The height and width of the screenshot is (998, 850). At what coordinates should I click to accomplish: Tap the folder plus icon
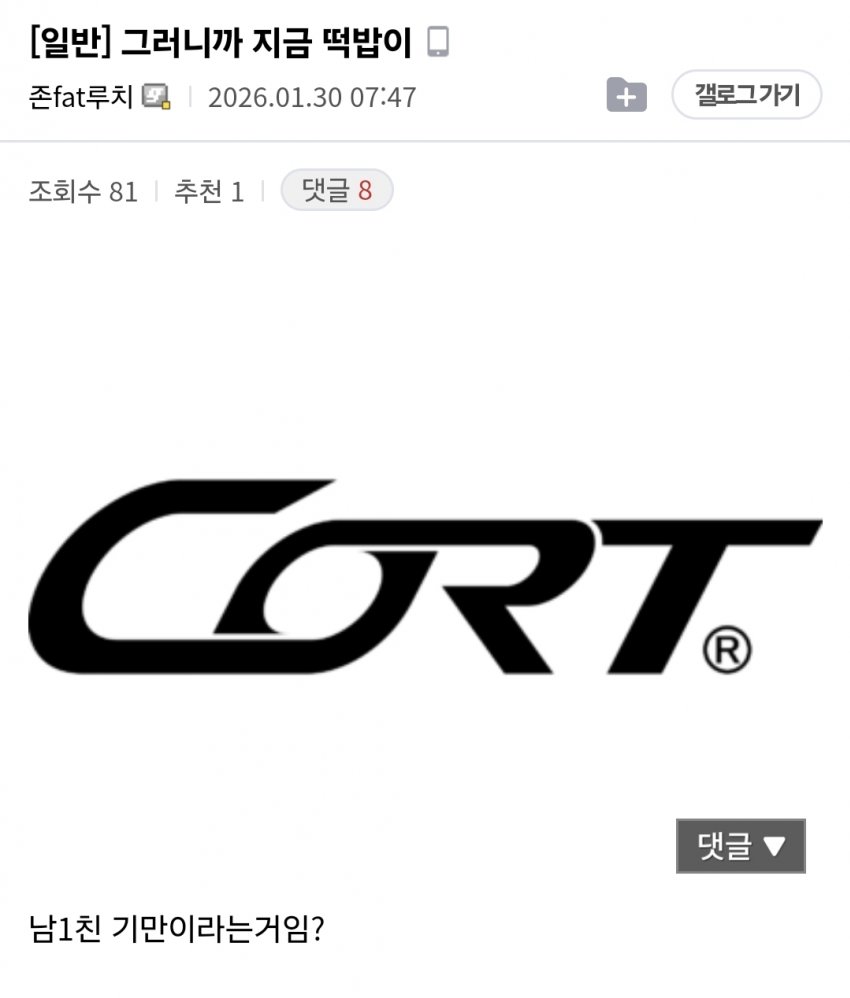click(627, 96)
